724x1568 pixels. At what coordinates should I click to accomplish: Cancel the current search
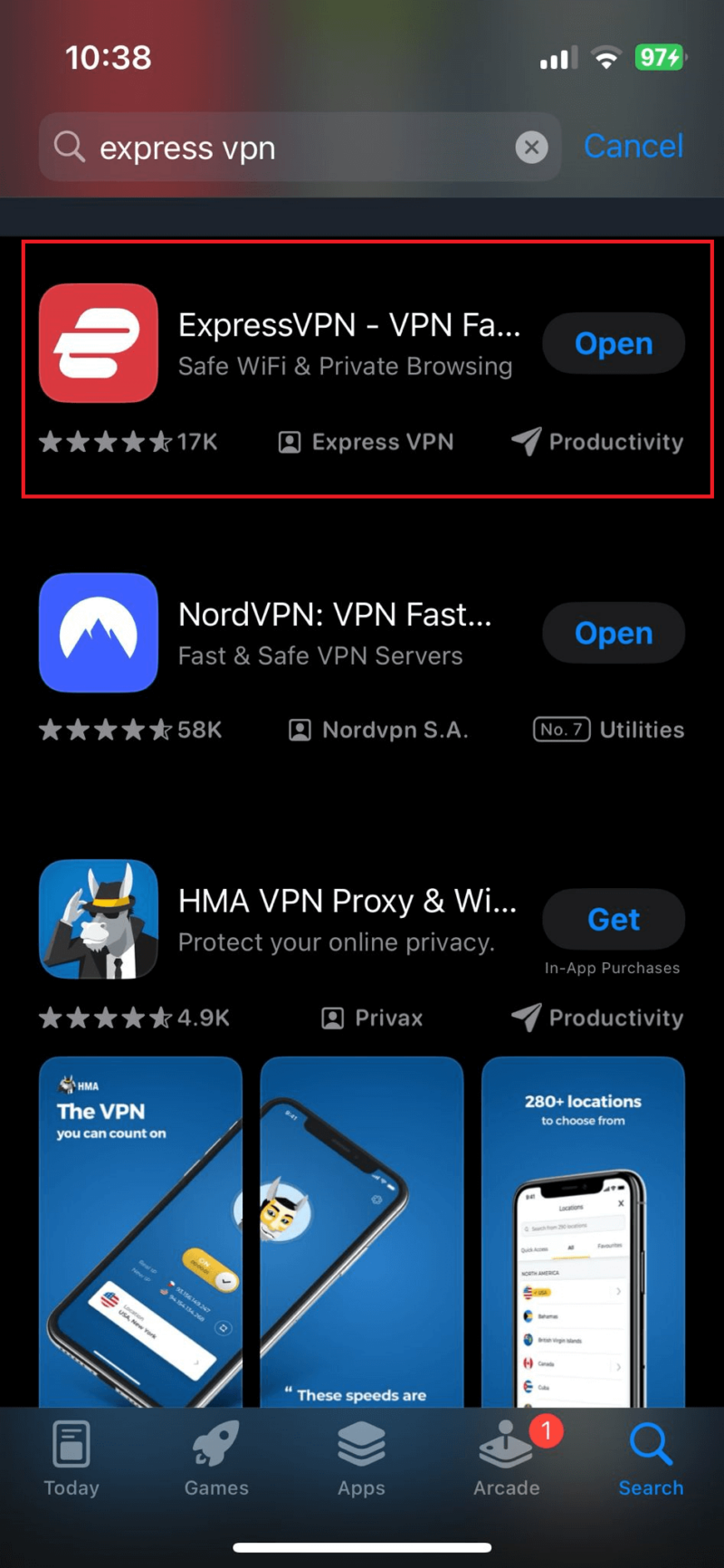click(633, 146)
